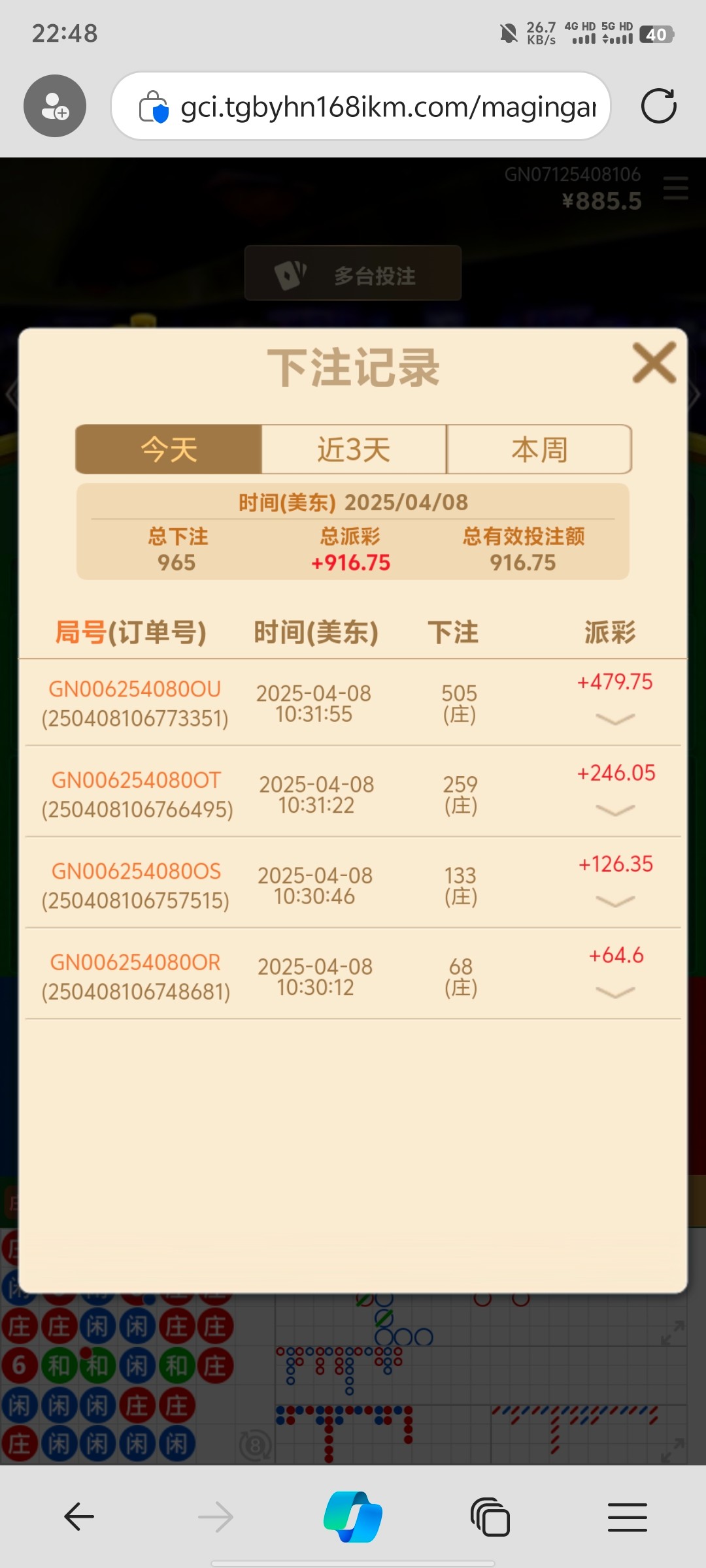Switch to the 本周 tab
Image resolution: width=706 pixels, height=1568 pixels.
(x=539, y=449)
